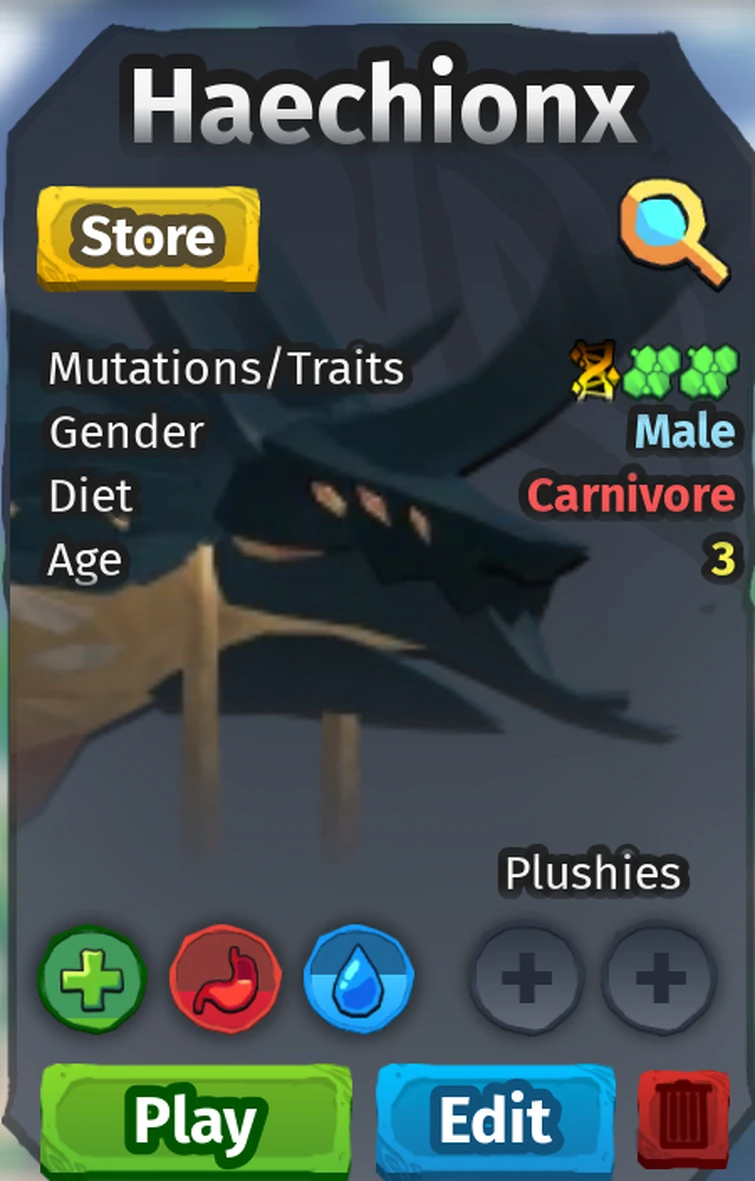The height and width of the screenshot is (1181, 755).
Task: Add a plushie in the first empty slot
Action: point(526,980)
